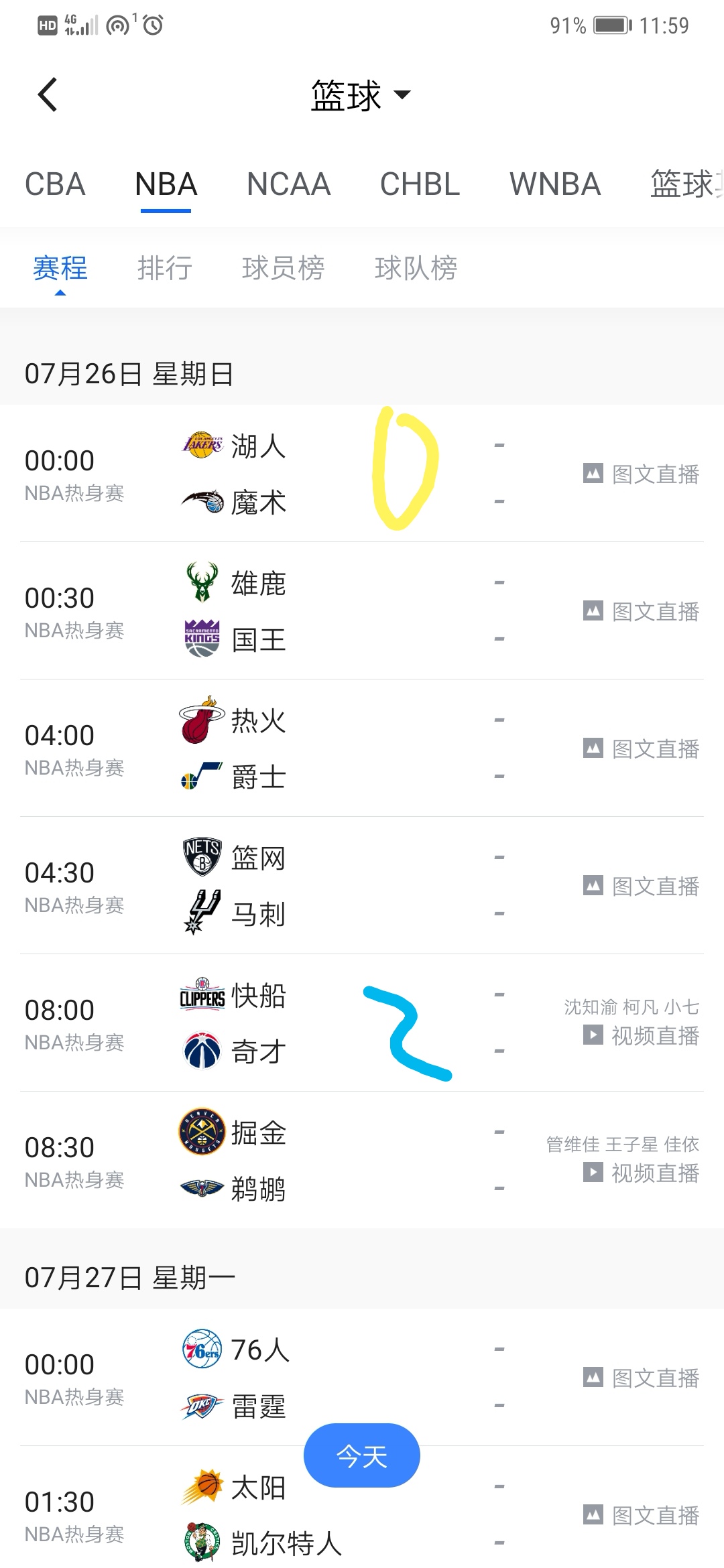
Task: Switch to the 排行 rankings tab
Action: coord(165,268)
